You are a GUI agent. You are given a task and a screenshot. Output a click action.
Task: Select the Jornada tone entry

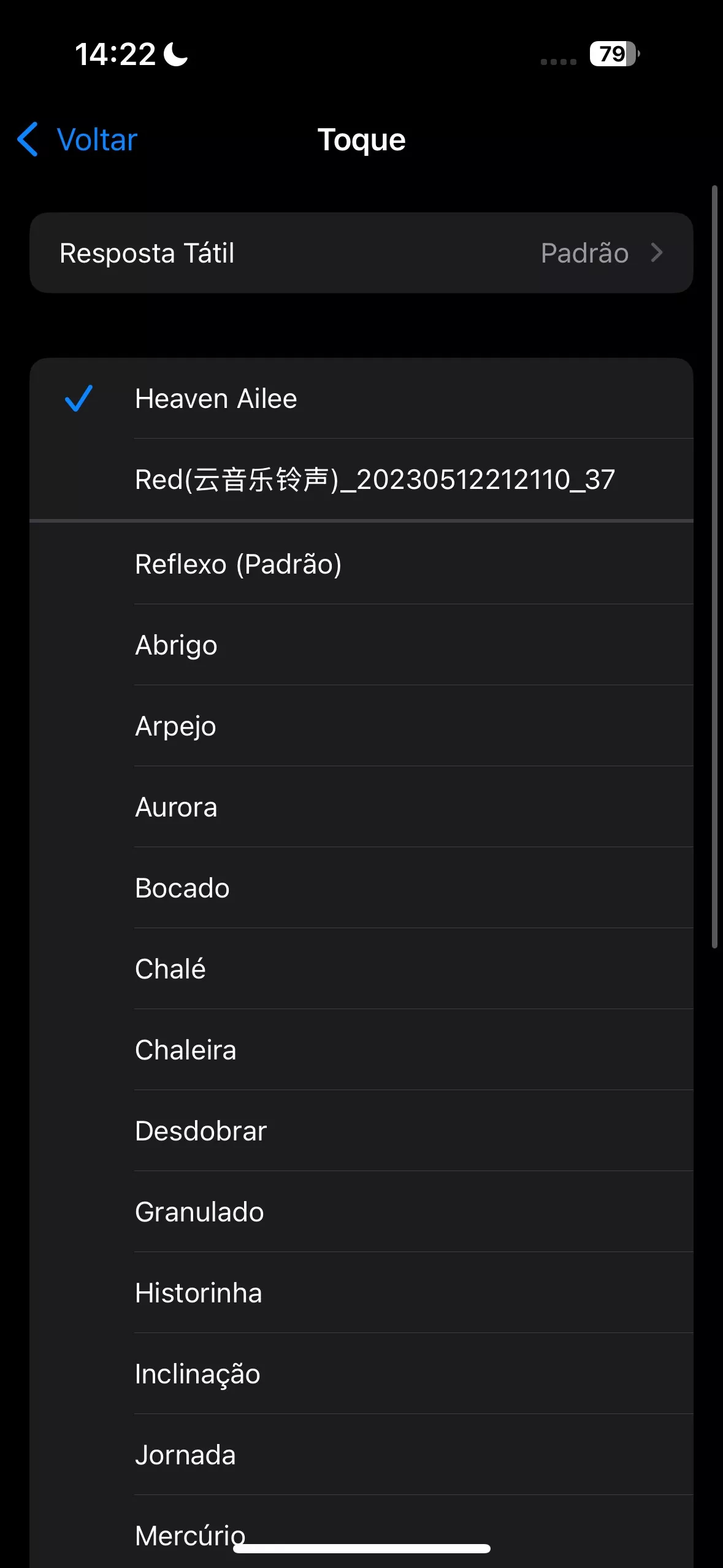pos(185,1455)
